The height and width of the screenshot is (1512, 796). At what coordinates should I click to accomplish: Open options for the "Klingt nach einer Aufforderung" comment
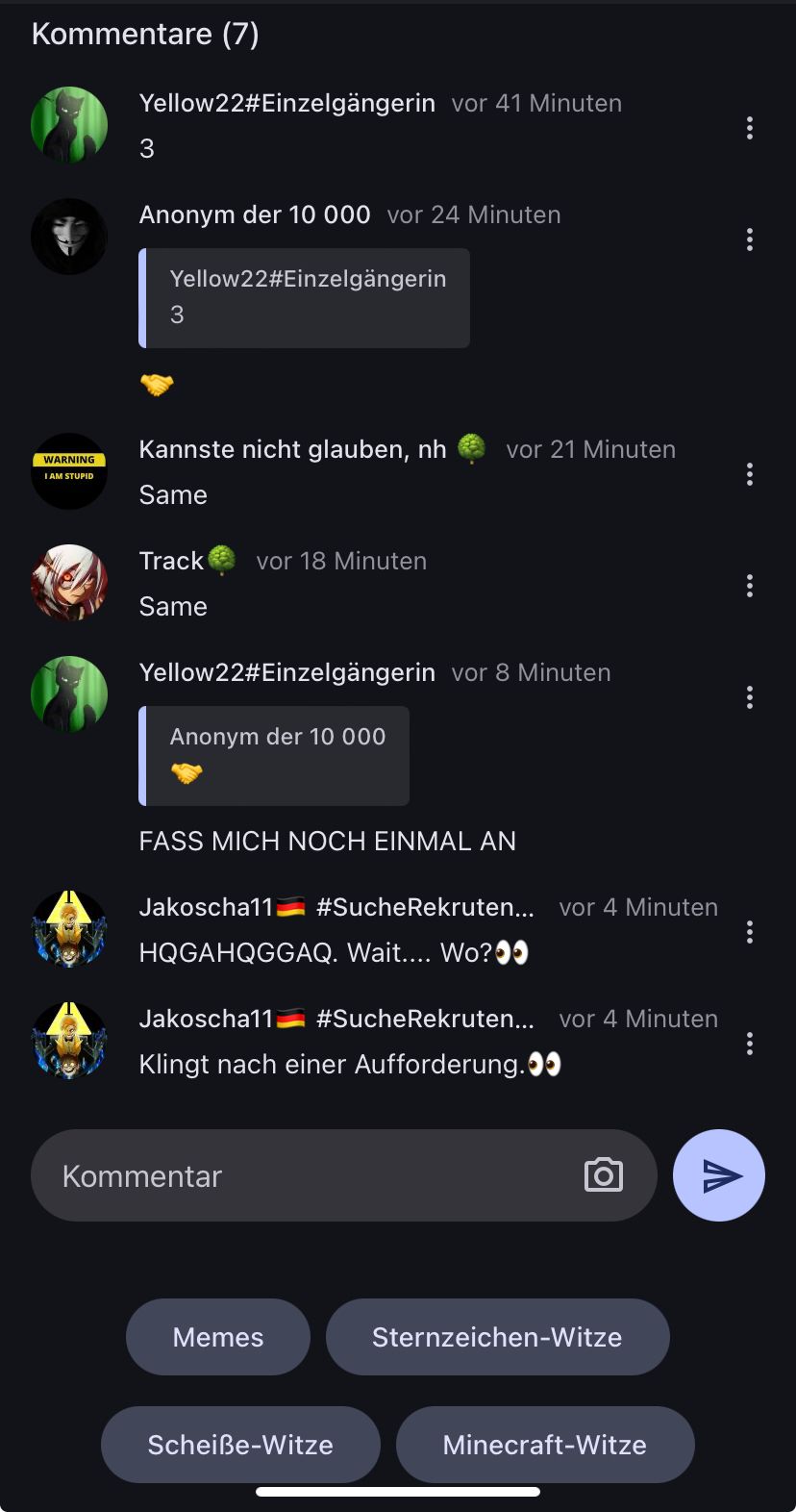click(x=750, y=1044)
